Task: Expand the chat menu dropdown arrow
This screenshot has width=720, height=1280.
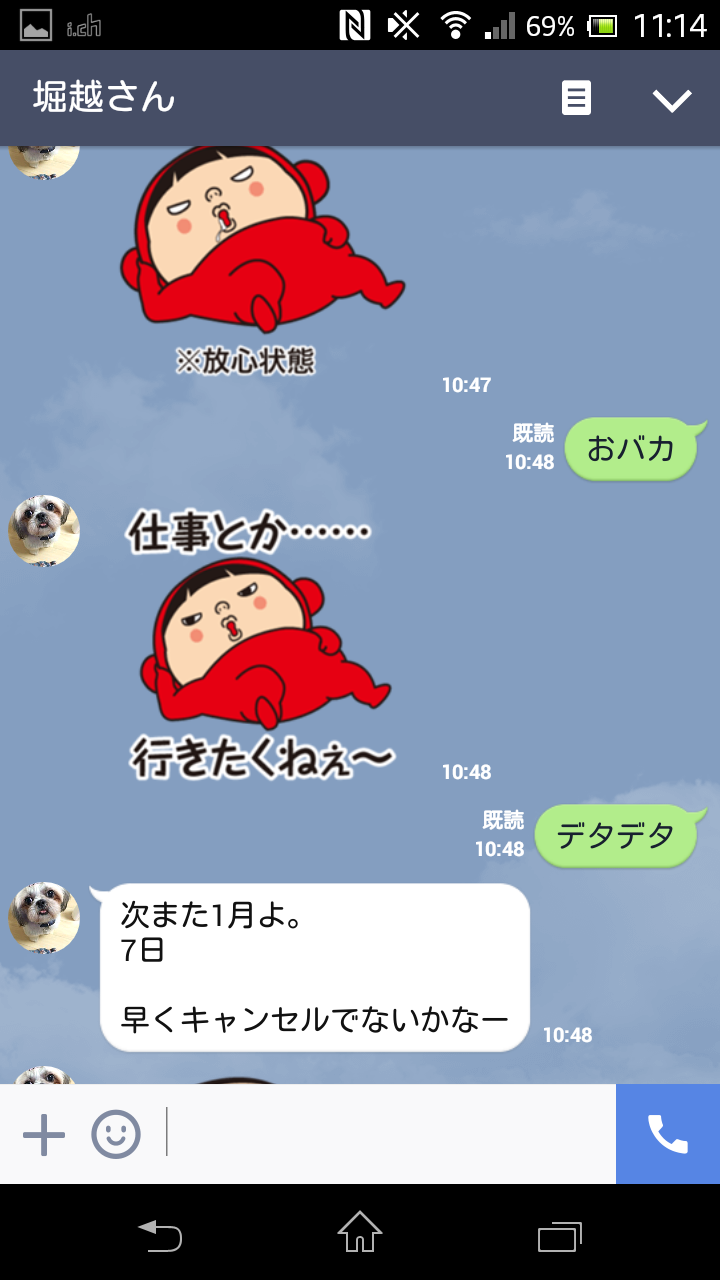Action: [672, 99]
